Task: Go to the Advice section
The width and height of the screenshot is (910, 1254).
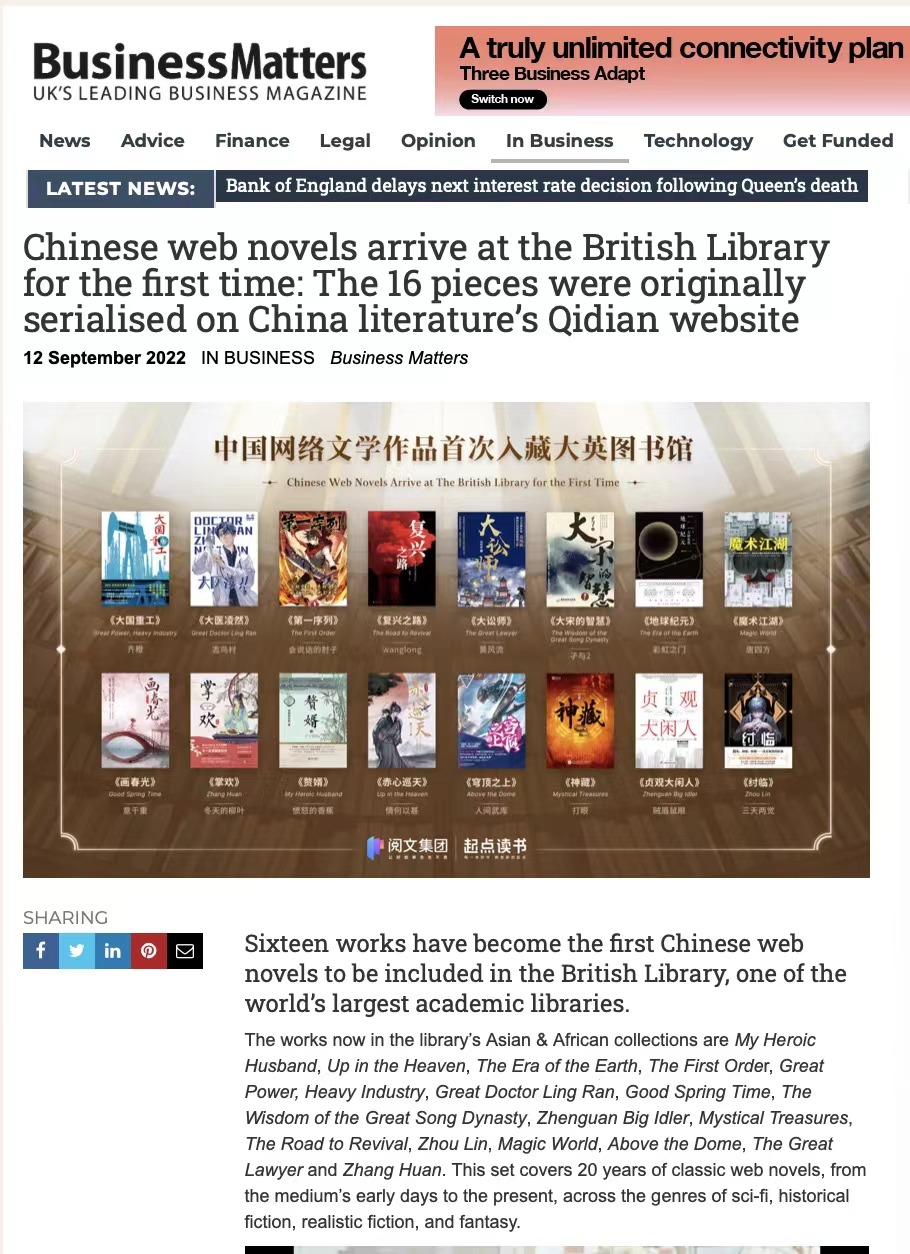Action: [152, 141]
